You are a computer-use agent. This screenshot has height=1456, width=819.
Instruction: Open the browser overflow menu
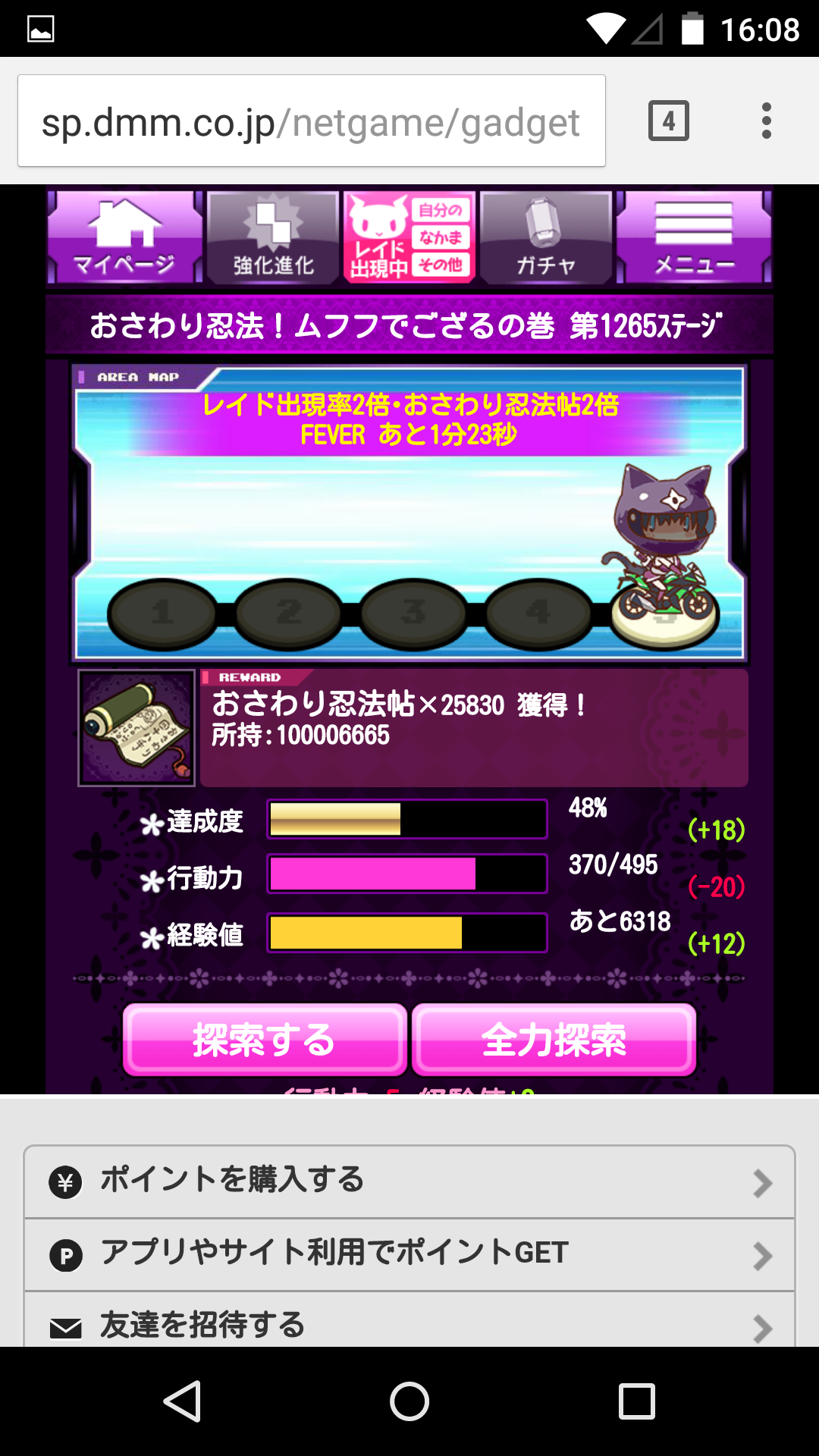[767, 121]
